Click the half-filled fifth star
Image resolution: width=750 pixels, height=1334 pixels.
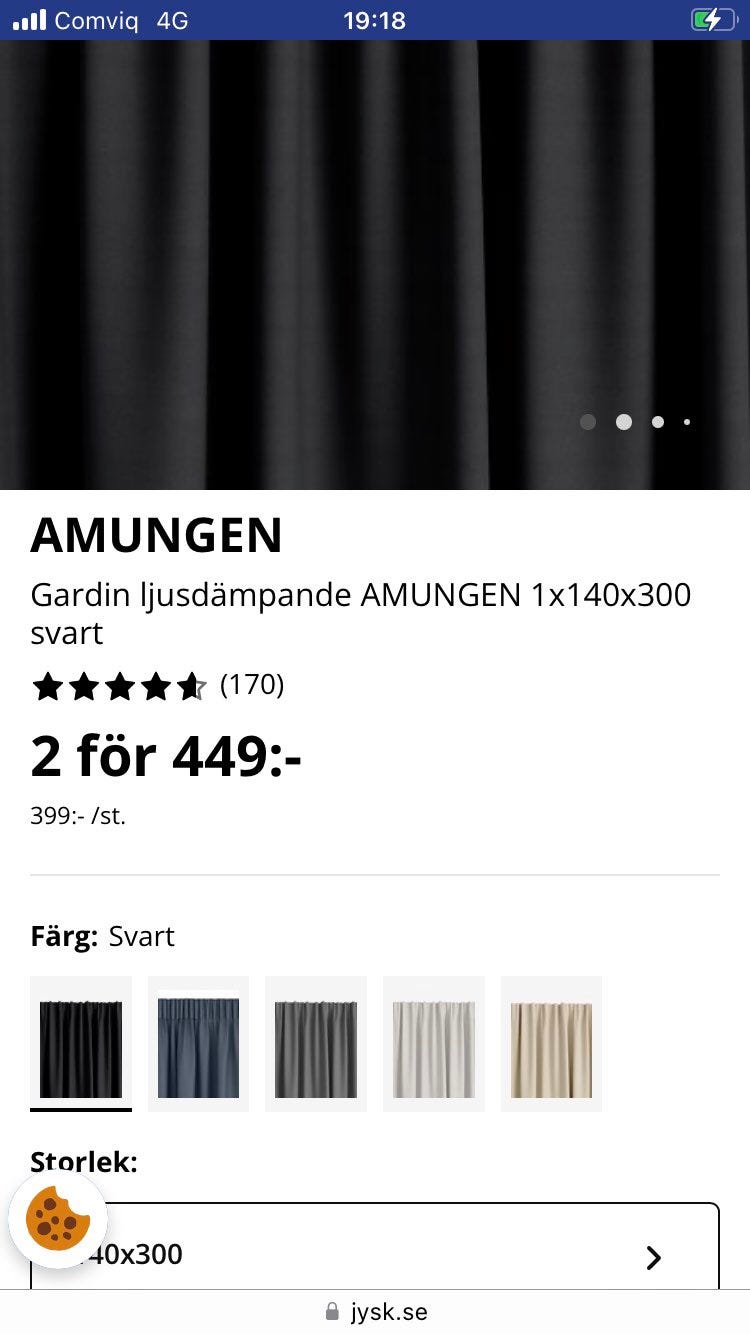[x=190, y=685]
